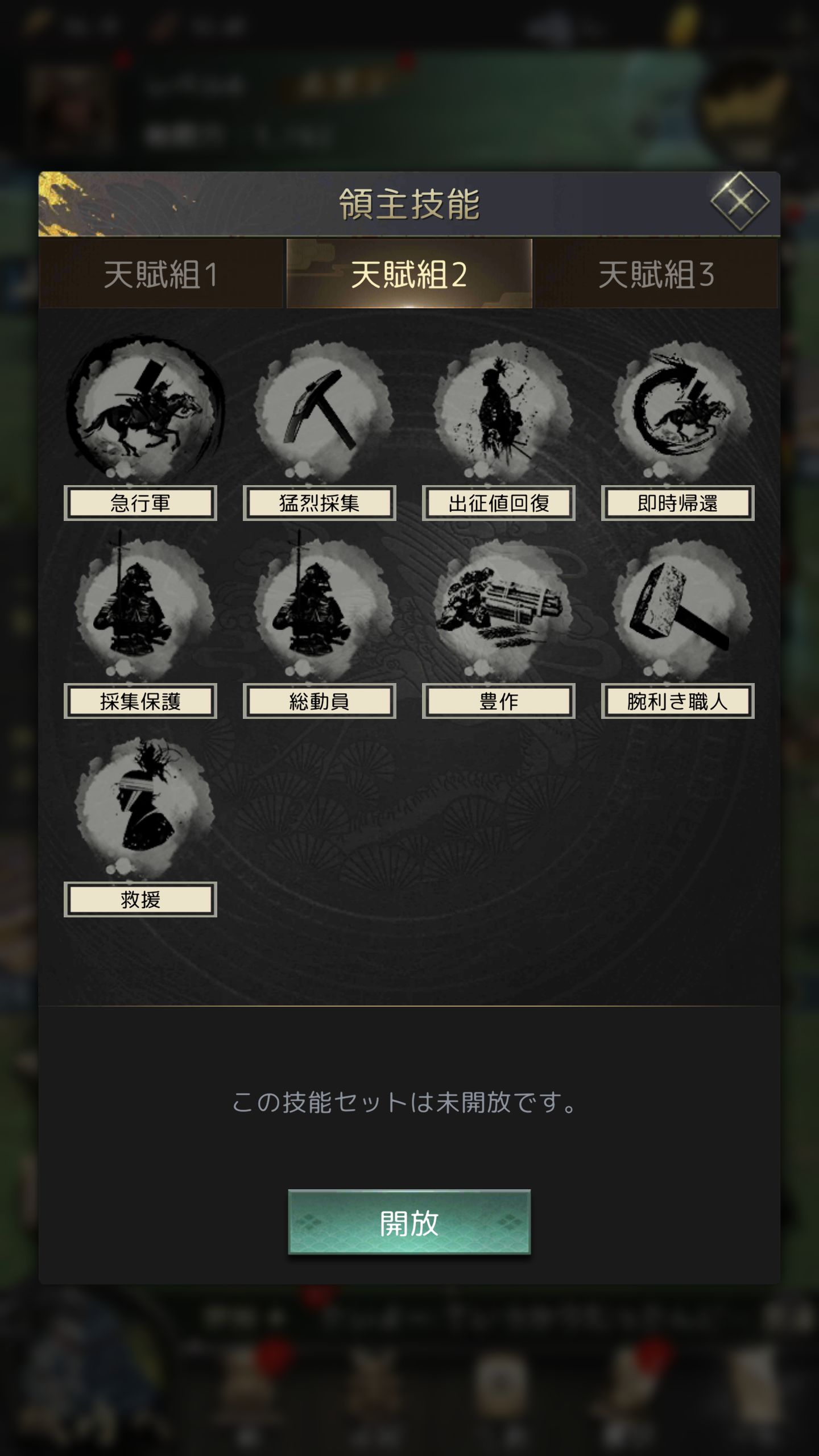The width and height of the screenshot is (819, 1456).
Task: Switch to the 天賦組3 tab
Action: (656, 274)
